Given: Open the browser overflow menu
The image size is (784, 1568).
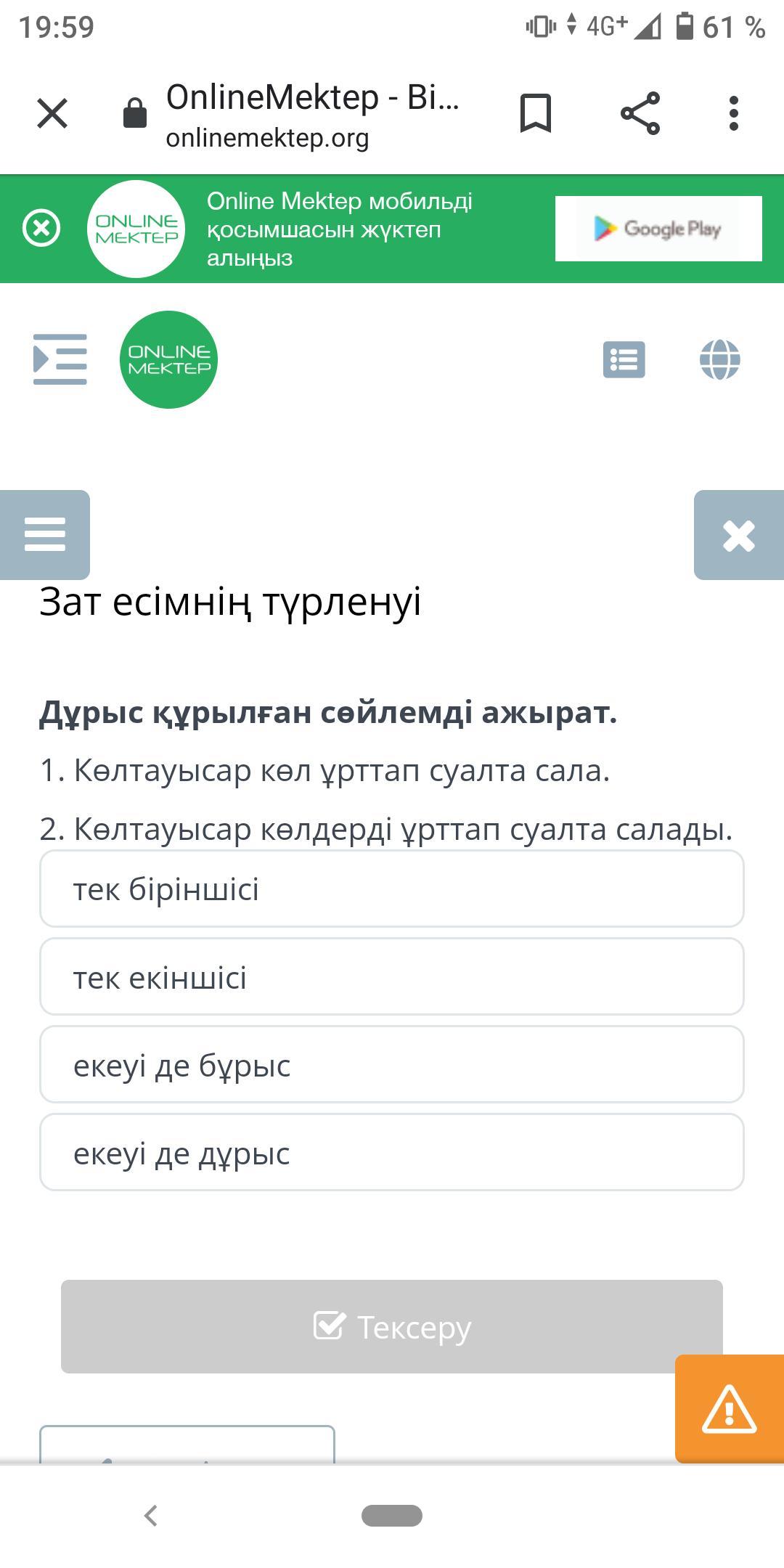Looking at the screenshot, I should click(733, 113).
